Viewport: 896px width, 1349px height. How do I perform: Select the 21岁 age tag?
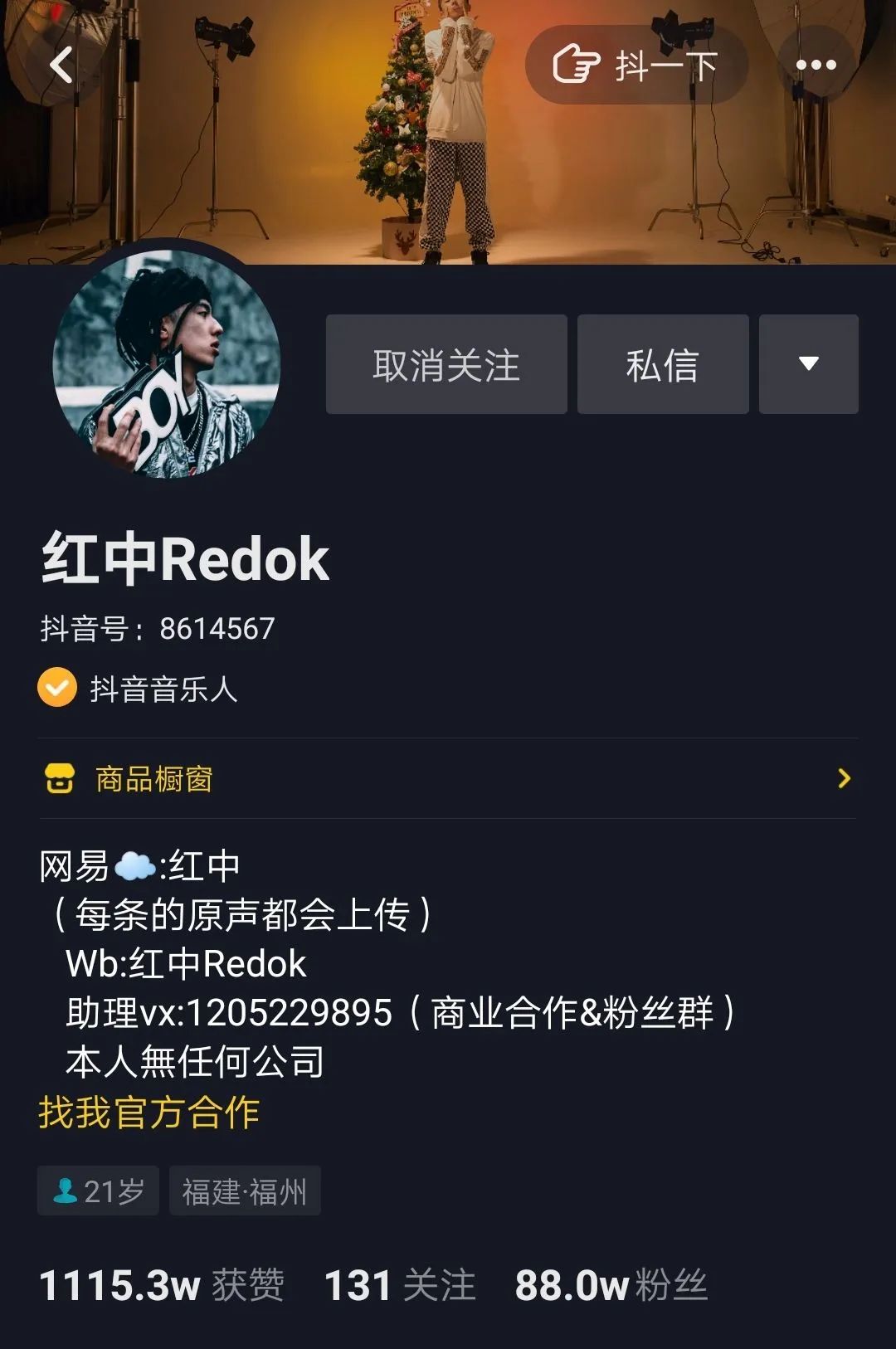tap(98, 1190)
